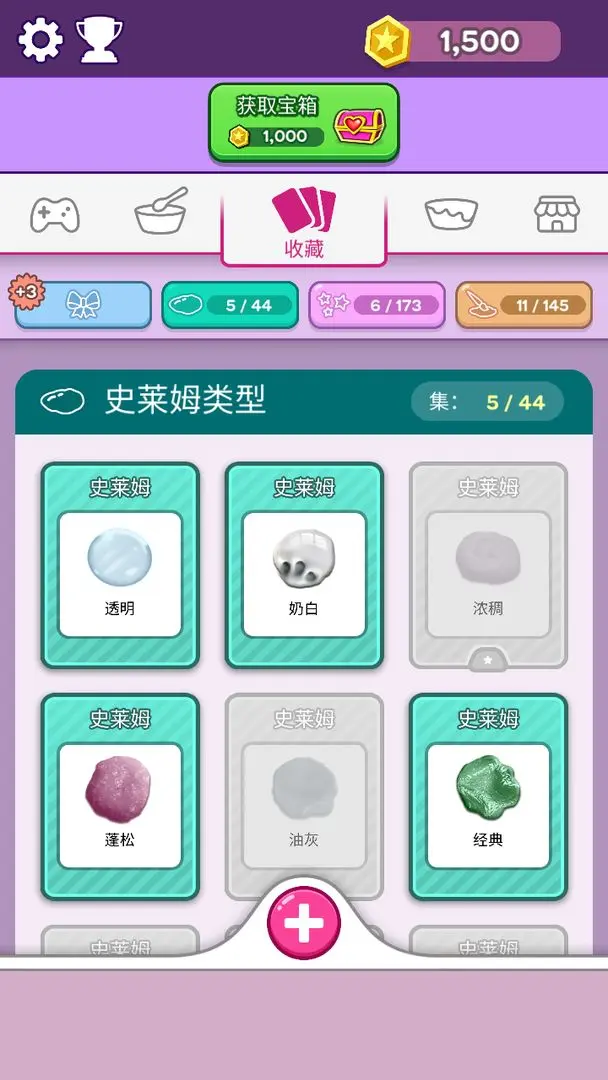Tap the 1,500 coin balance

(x=465, y=41)
